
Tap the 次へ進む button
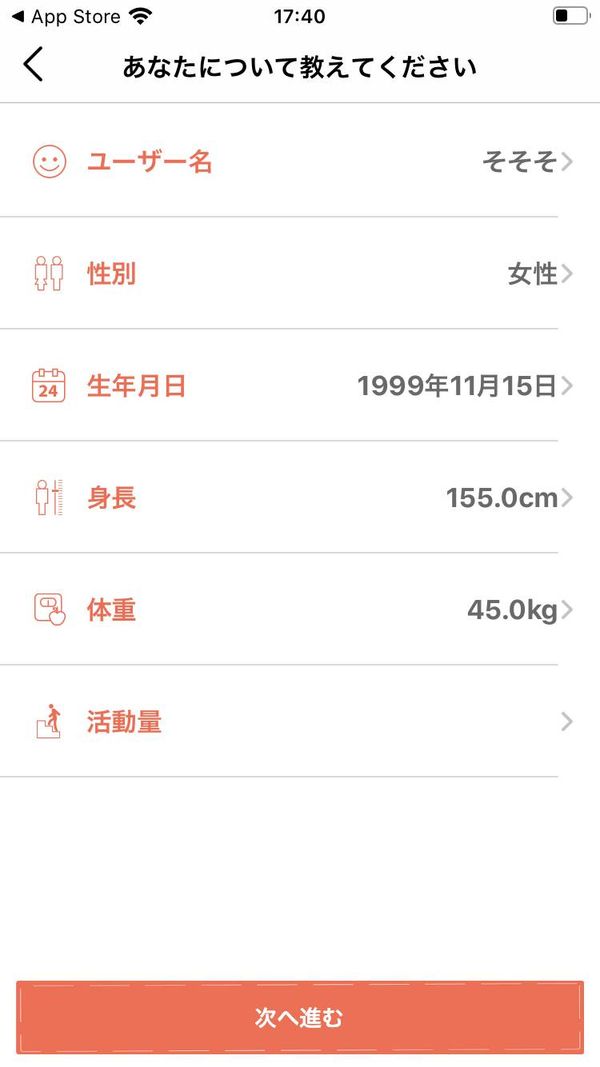pos(300,1017)
